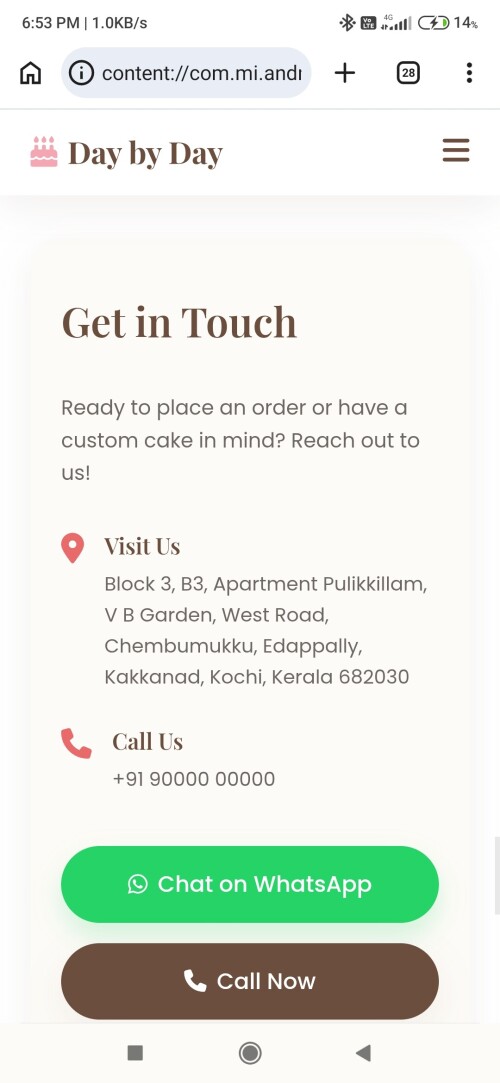Open recent apps with the square button
Image resolution: width=500 pixels, height=1083 pixels.
pos(135,1053)
